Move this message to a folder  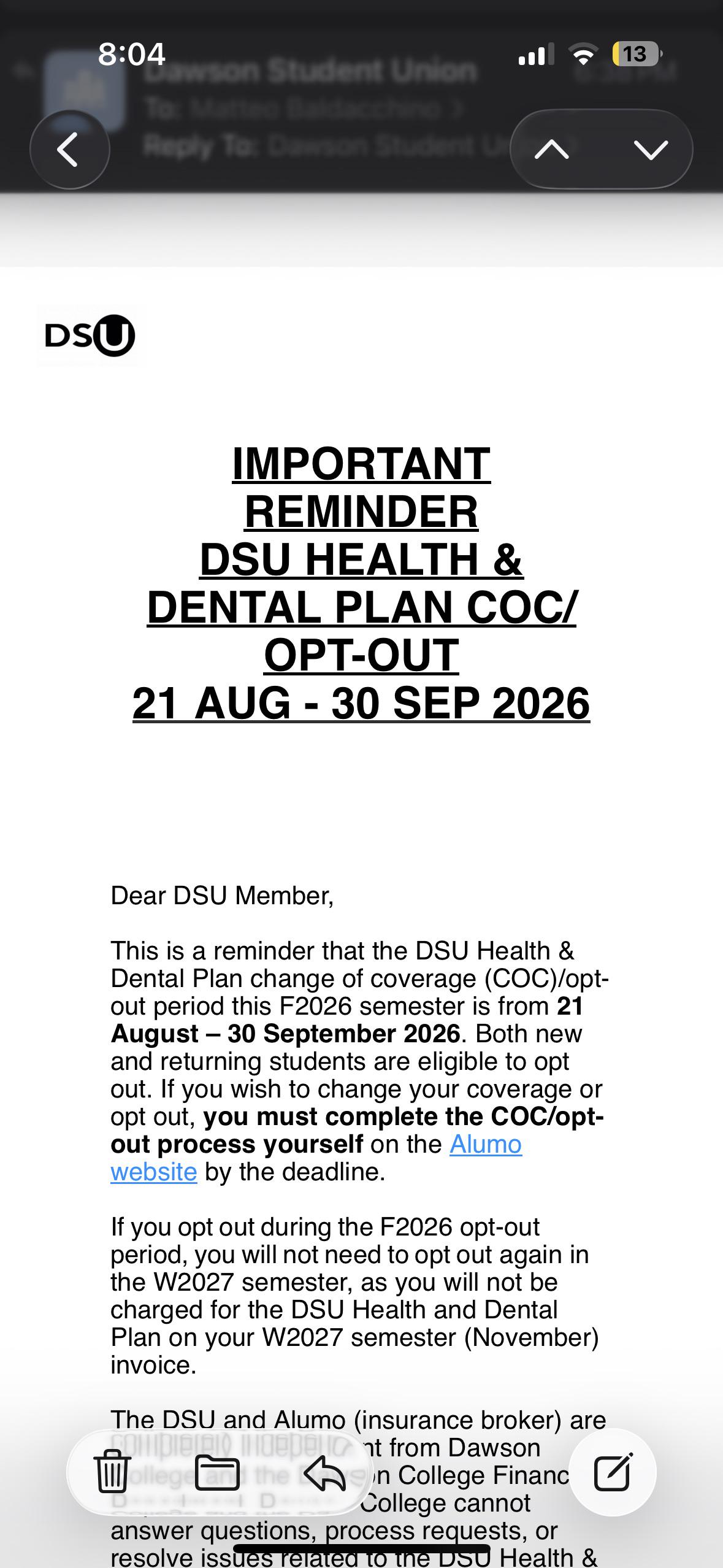click(x=217, y=1472)
